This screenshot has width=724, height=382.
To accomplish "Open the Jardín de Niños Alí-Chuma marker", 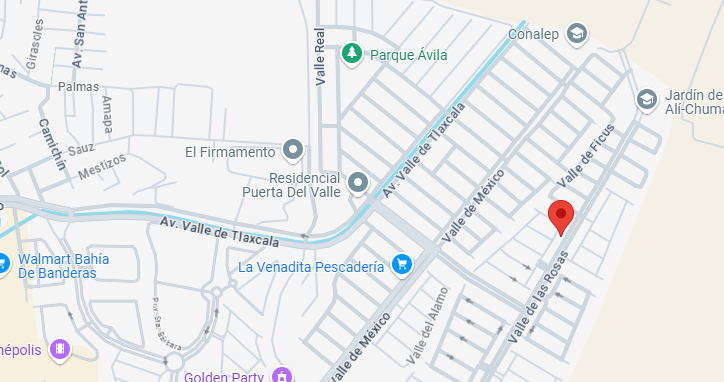I will tap(647, 100).
